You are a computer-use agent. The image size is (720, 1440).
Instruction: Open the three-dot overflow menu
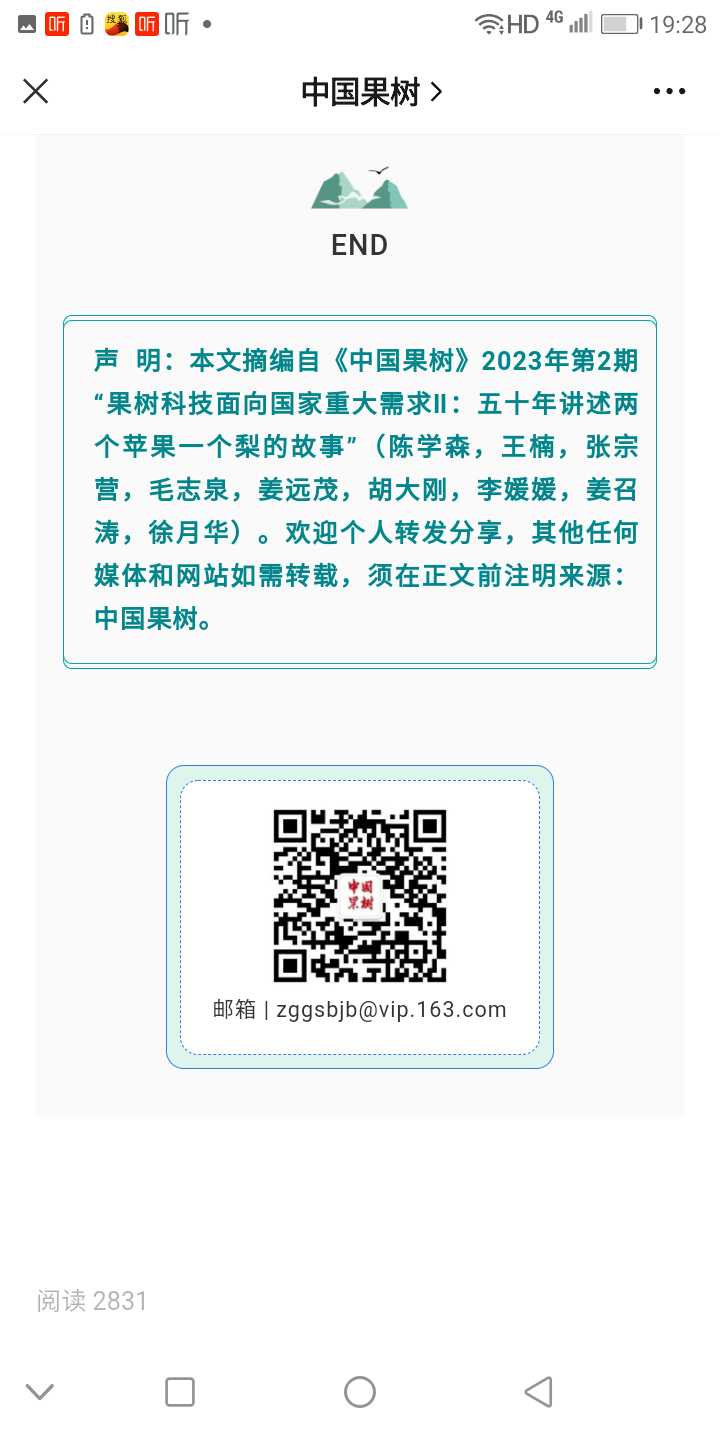pos(669,92)
